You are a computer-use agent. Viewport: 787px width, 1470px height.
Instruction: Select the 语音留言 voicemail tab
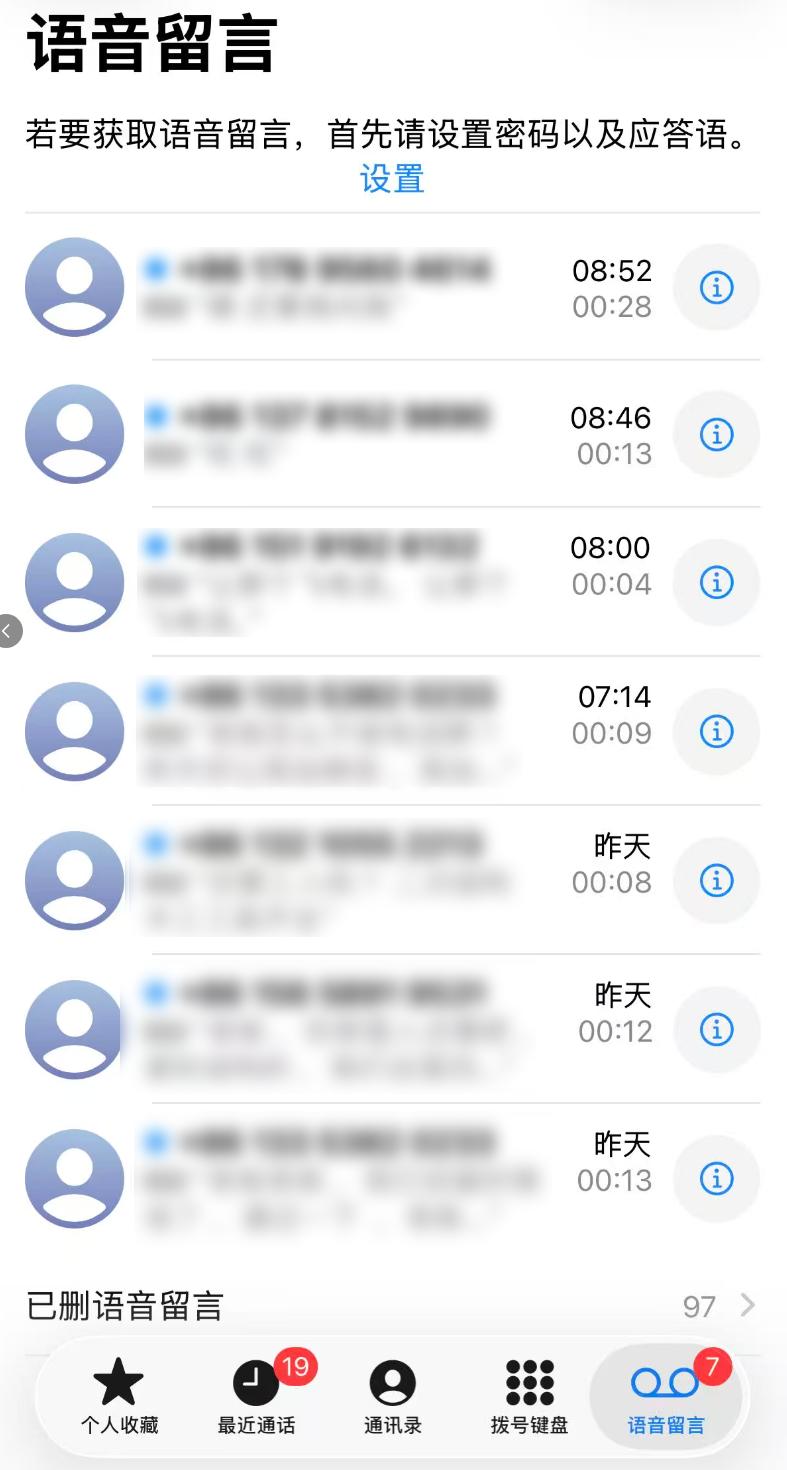click(x=666, y=1396)
